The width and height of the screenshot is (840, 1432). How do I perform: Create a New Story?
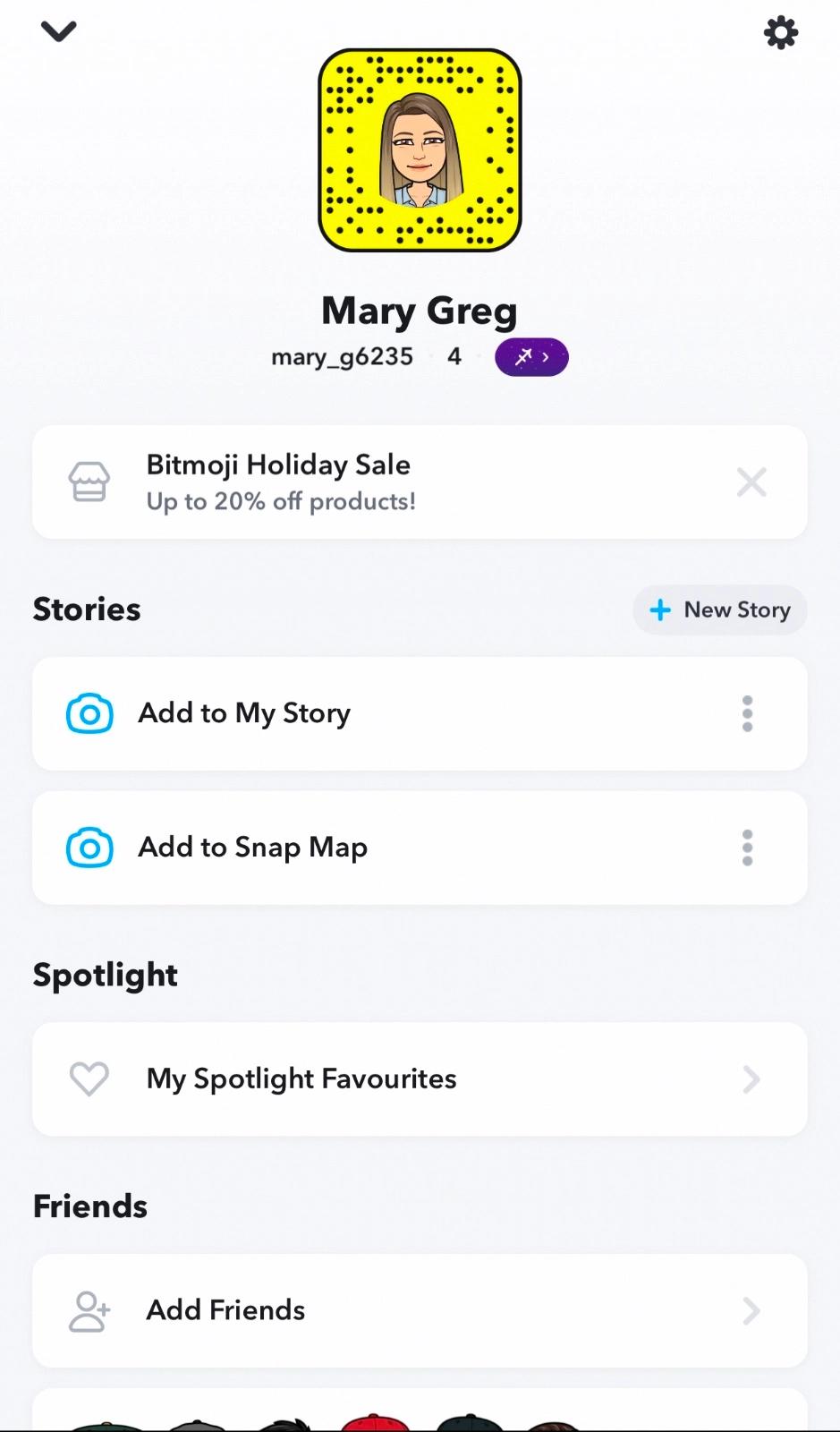click(720, 610)
